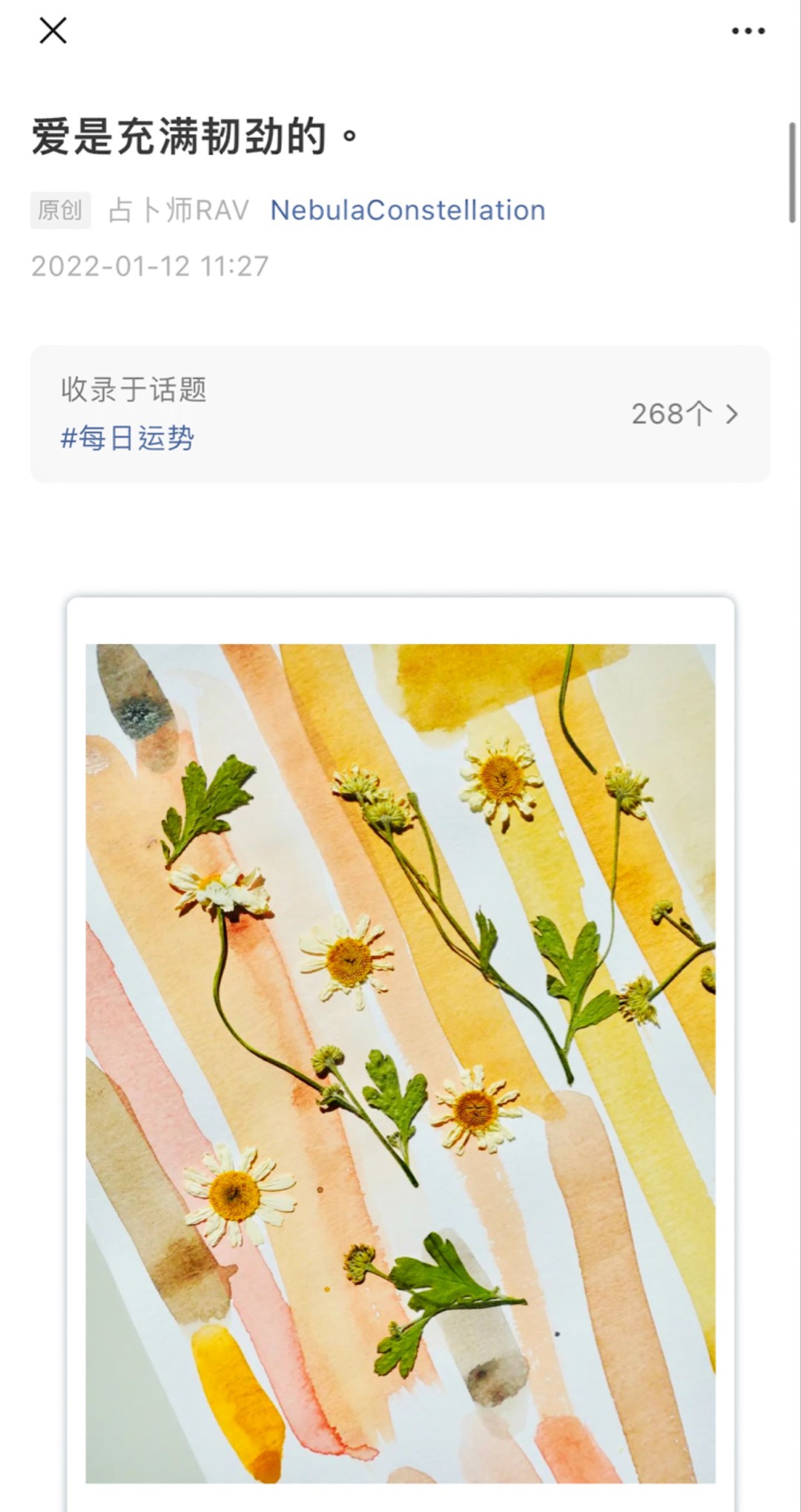Image resolution: width=801 pixels, height=1512 pixels.
Task: Tap the 268个 chevron to view topic articles
Action: [x=685, y=414]
